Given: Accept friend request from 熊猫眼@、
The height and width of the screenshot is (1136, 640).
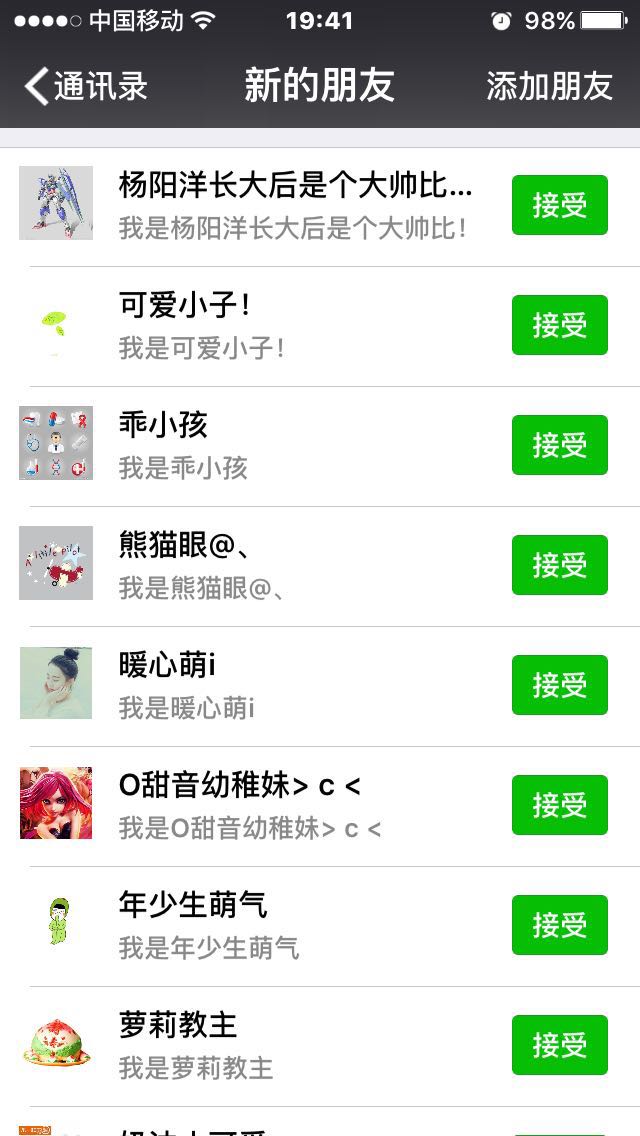Looking at the screenshot, I should [559, 565].
